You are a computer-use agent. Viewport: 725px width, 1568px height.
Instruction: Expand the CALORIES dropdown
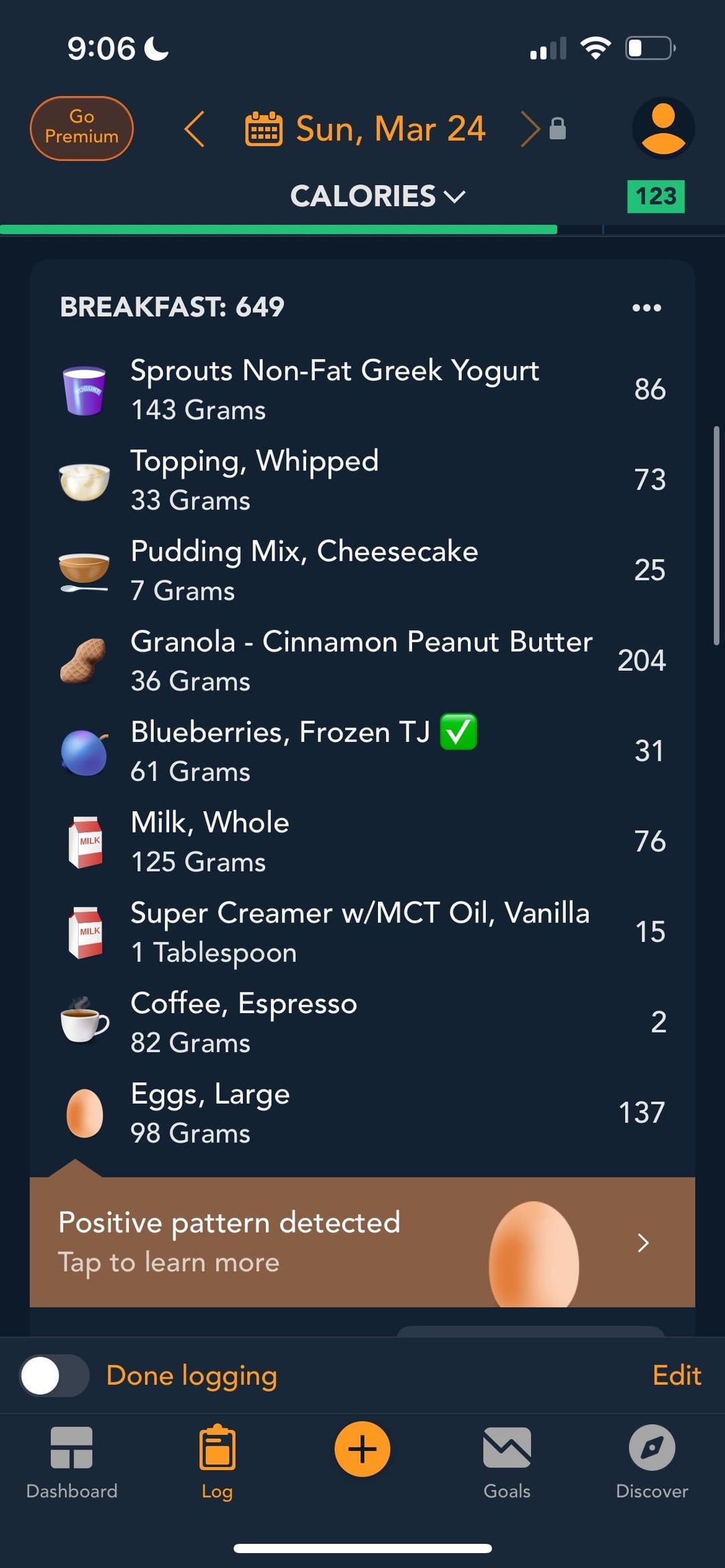click(x=377, y=196)
